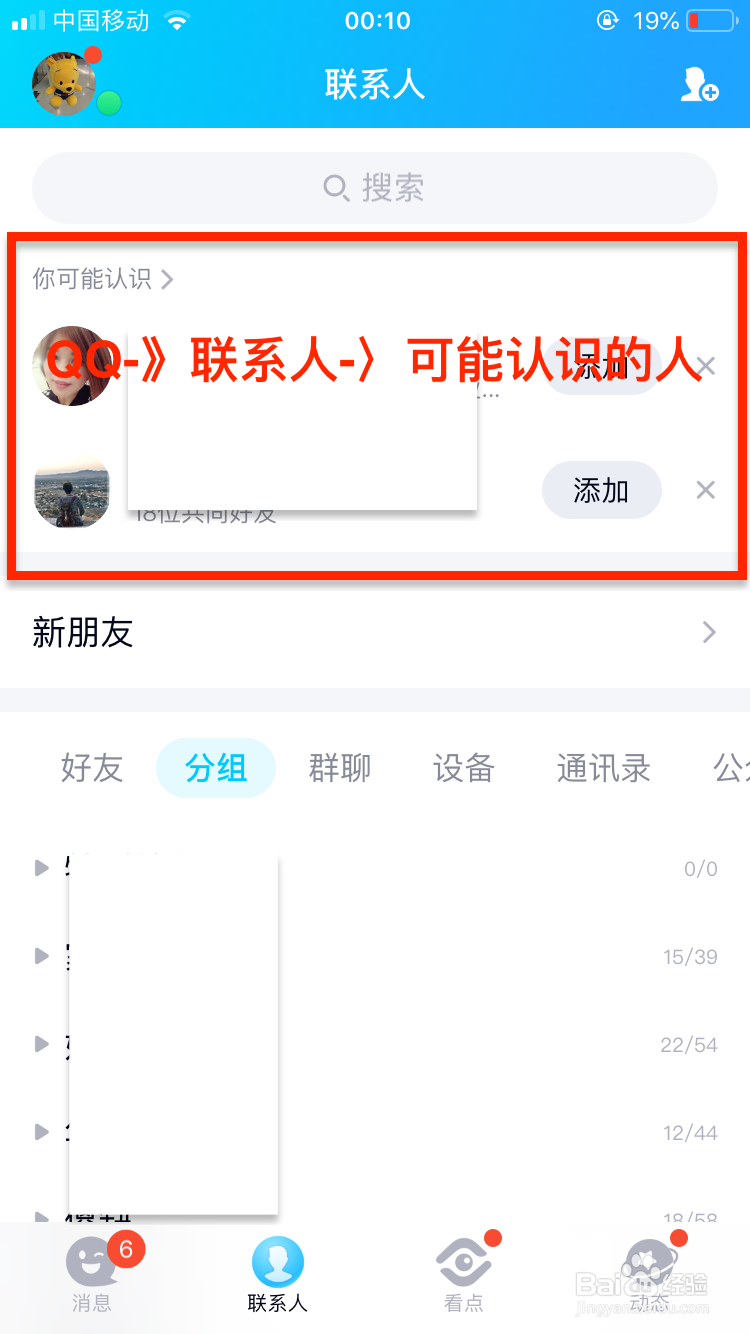
Task: Open the add contacts icon at top right
Action: [x=700, y=88]
